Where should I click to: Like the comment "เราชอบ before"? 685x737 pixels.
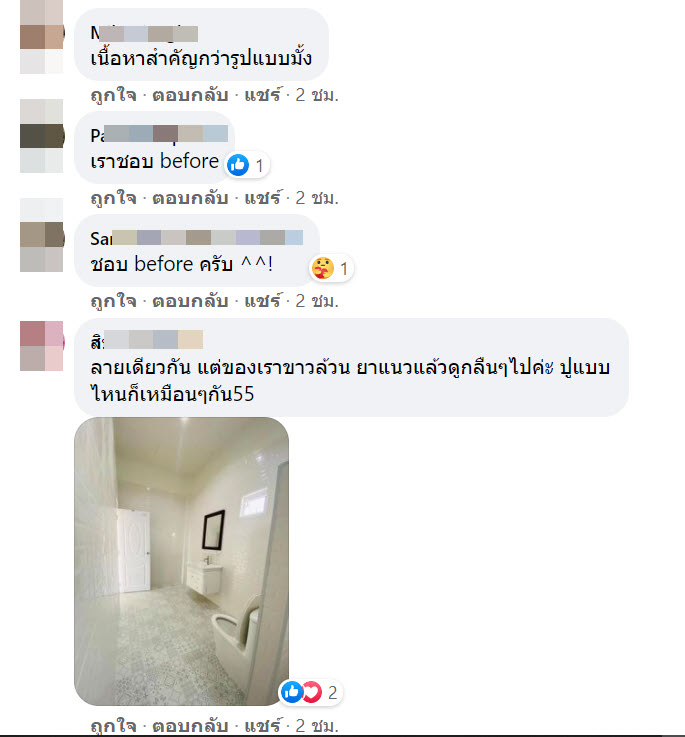113,198
